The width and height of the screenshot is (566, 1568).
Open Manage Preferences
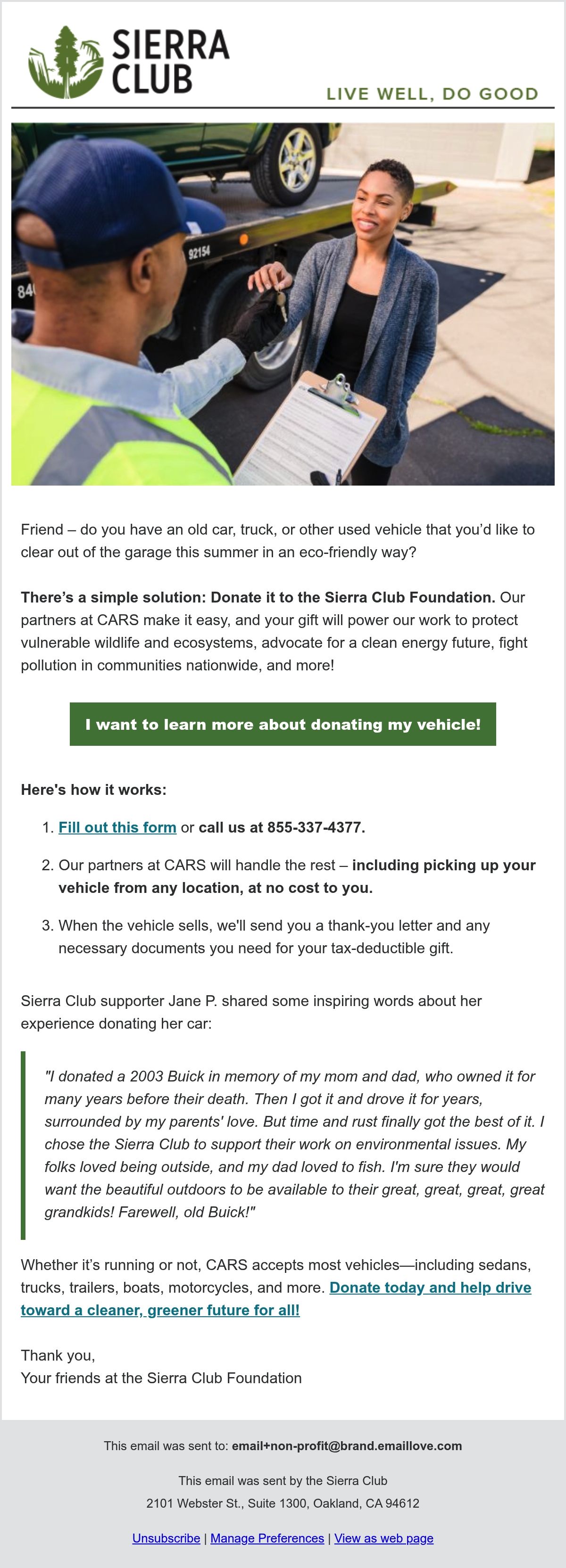click(x=267, y=1538)
